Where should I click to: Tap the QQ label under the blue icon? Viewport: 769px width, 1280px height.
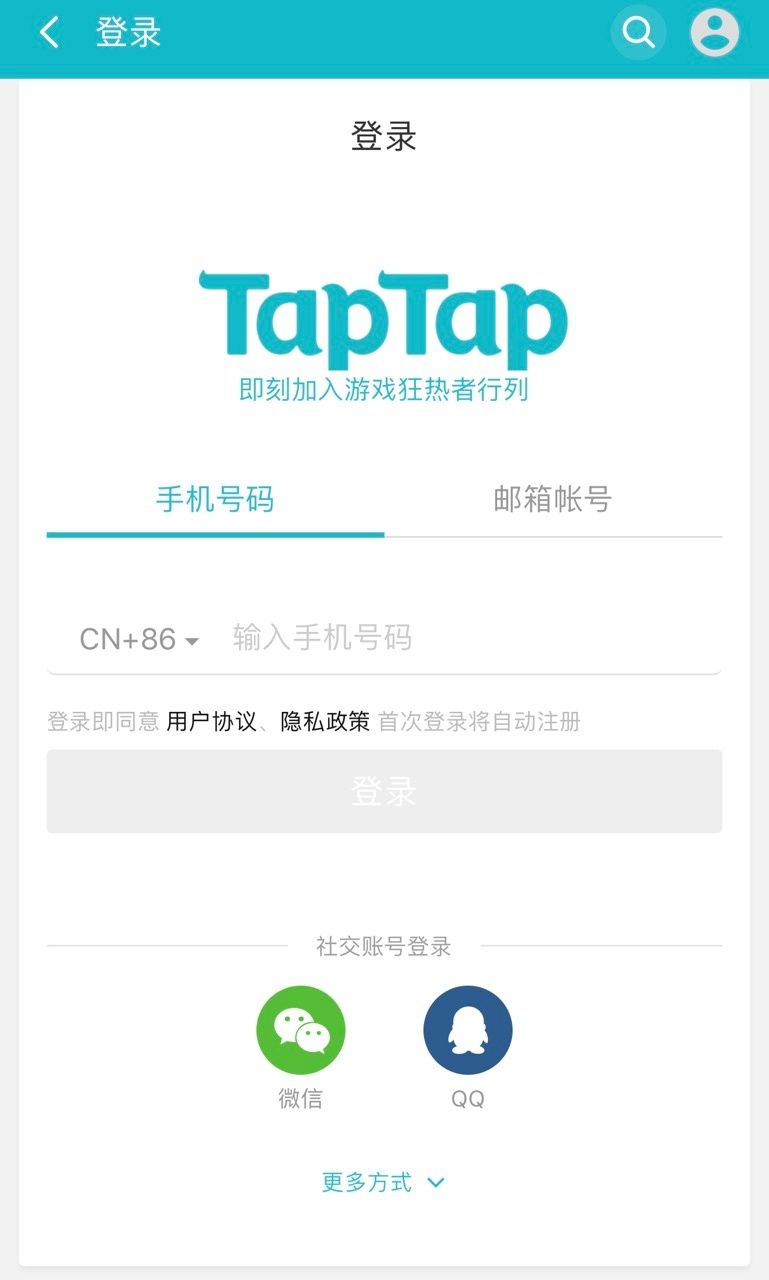pyautogui.click(x=468, y=1098)
